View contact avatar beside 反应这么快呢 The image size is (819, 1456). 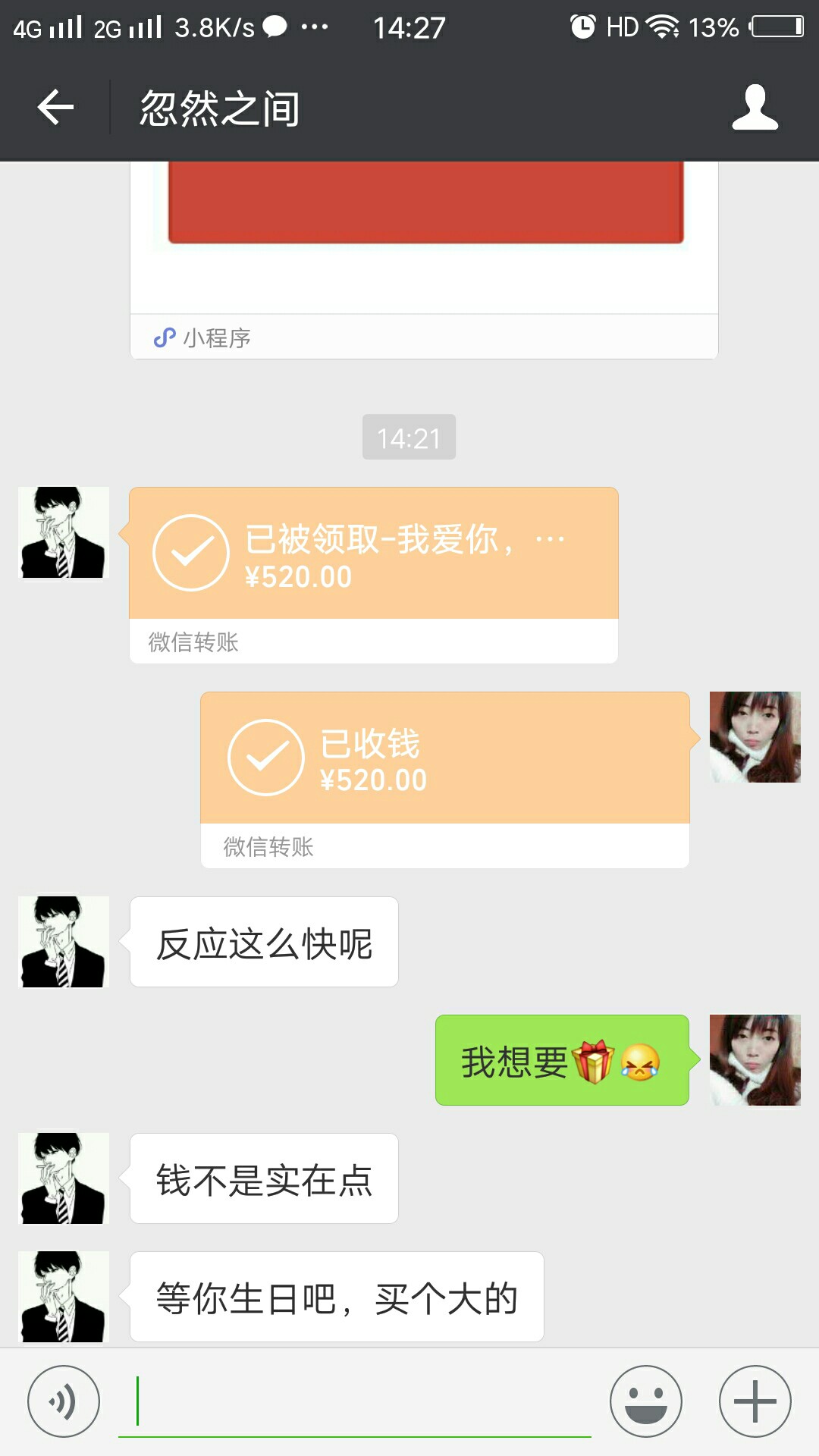pyautogui.click(x=64, y=942)
